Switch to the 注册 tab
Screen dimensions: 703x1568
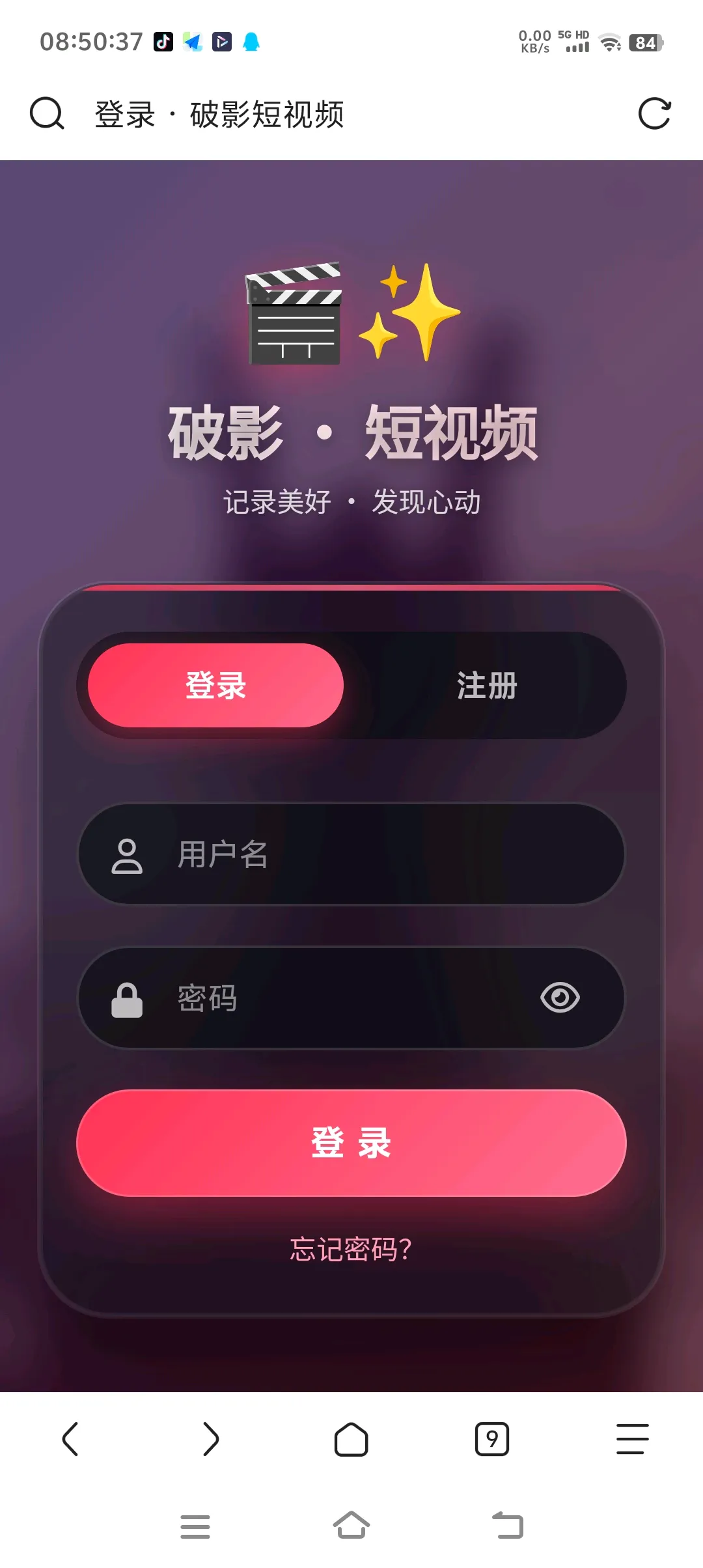pos(487,686)
